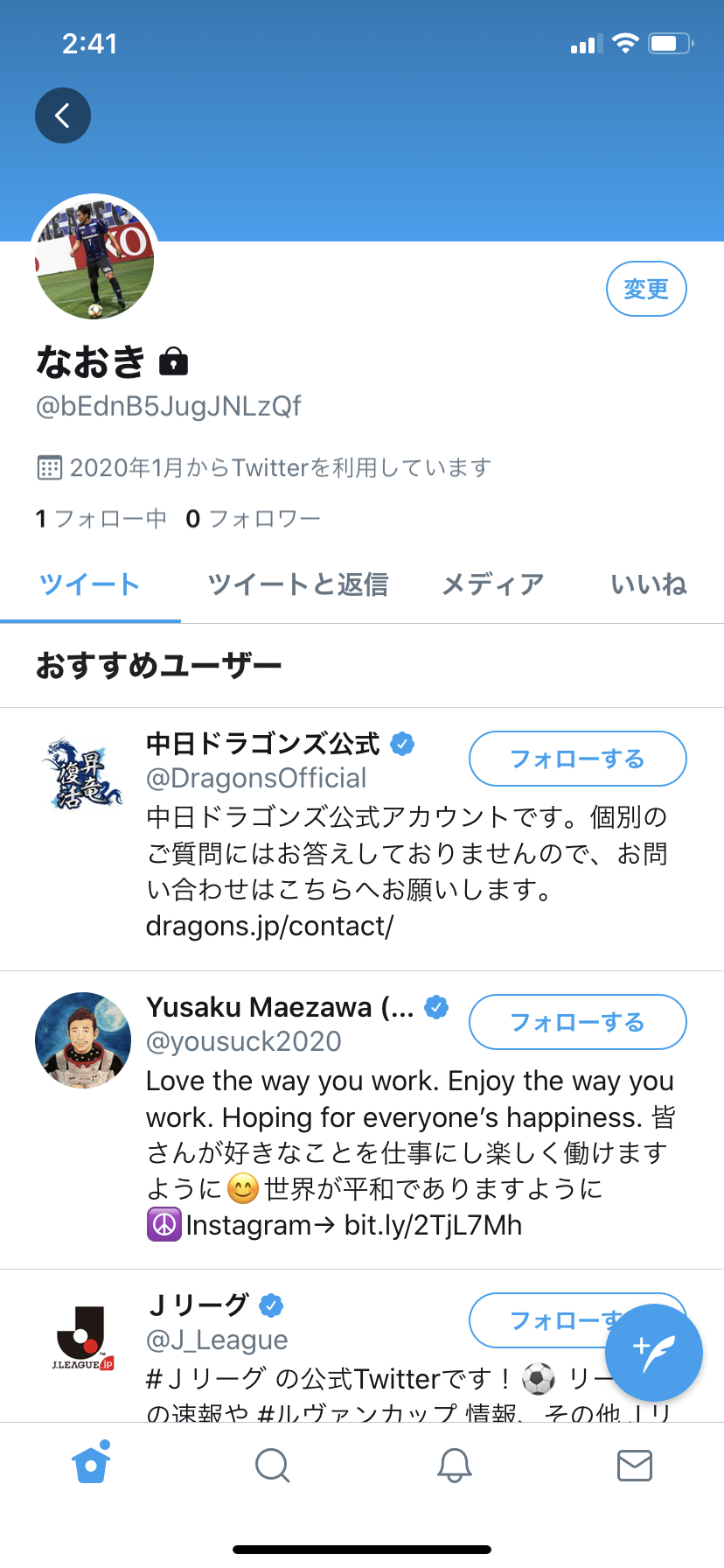Go to the home tab
The image size is (724, 1568).
pyautogui.click(x=91, y=1465)
